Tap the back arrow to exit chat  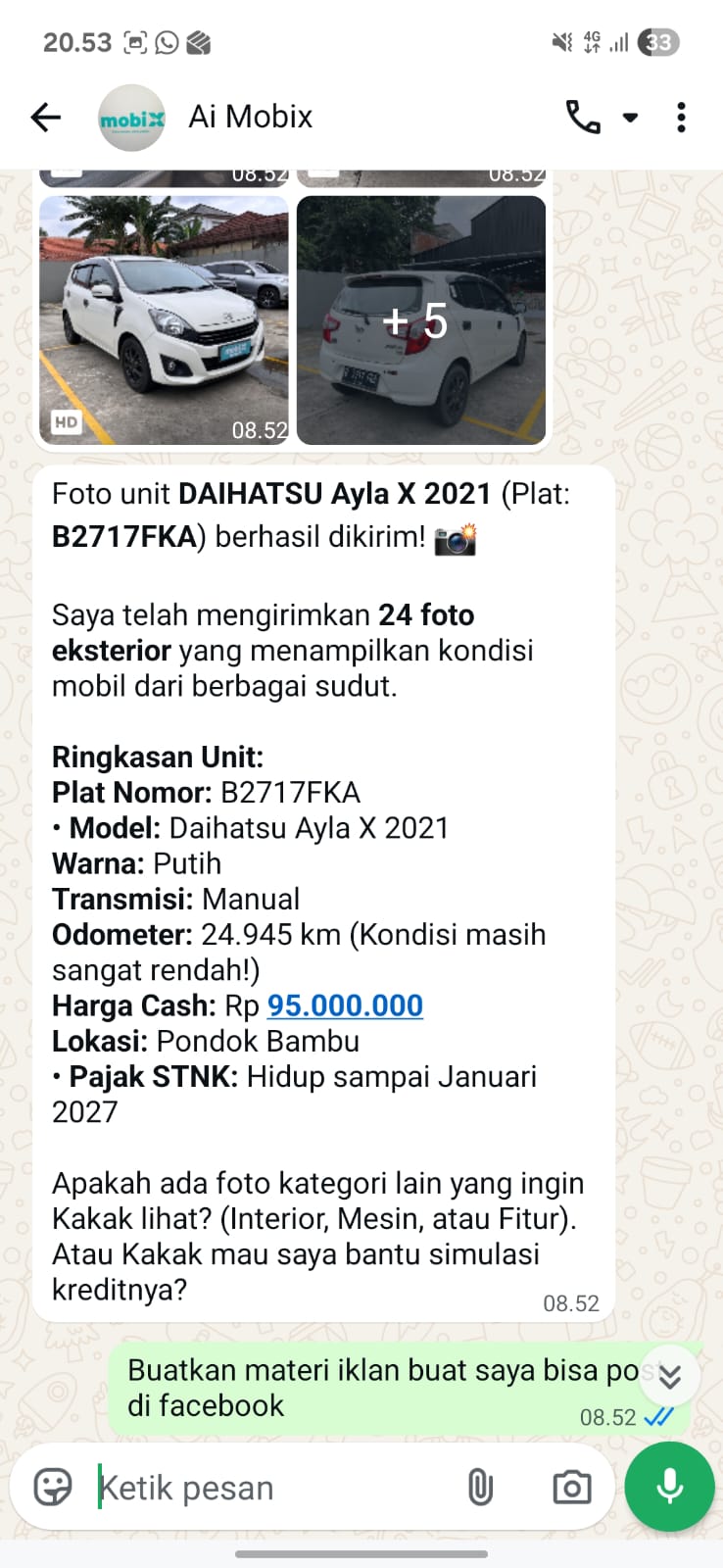44,116
